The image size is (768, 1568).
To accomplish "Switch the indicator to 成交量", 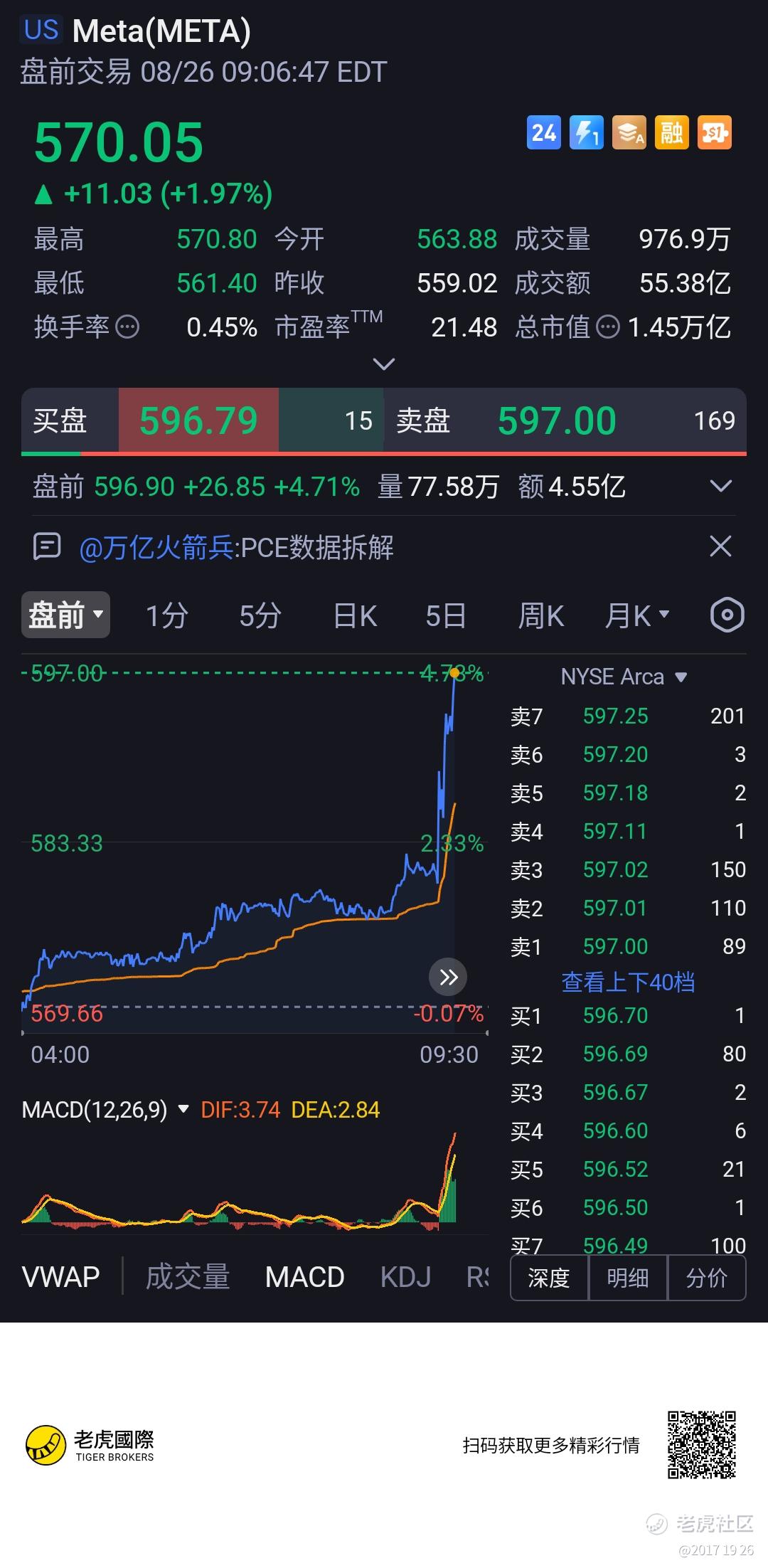I will pos(188,1278).
